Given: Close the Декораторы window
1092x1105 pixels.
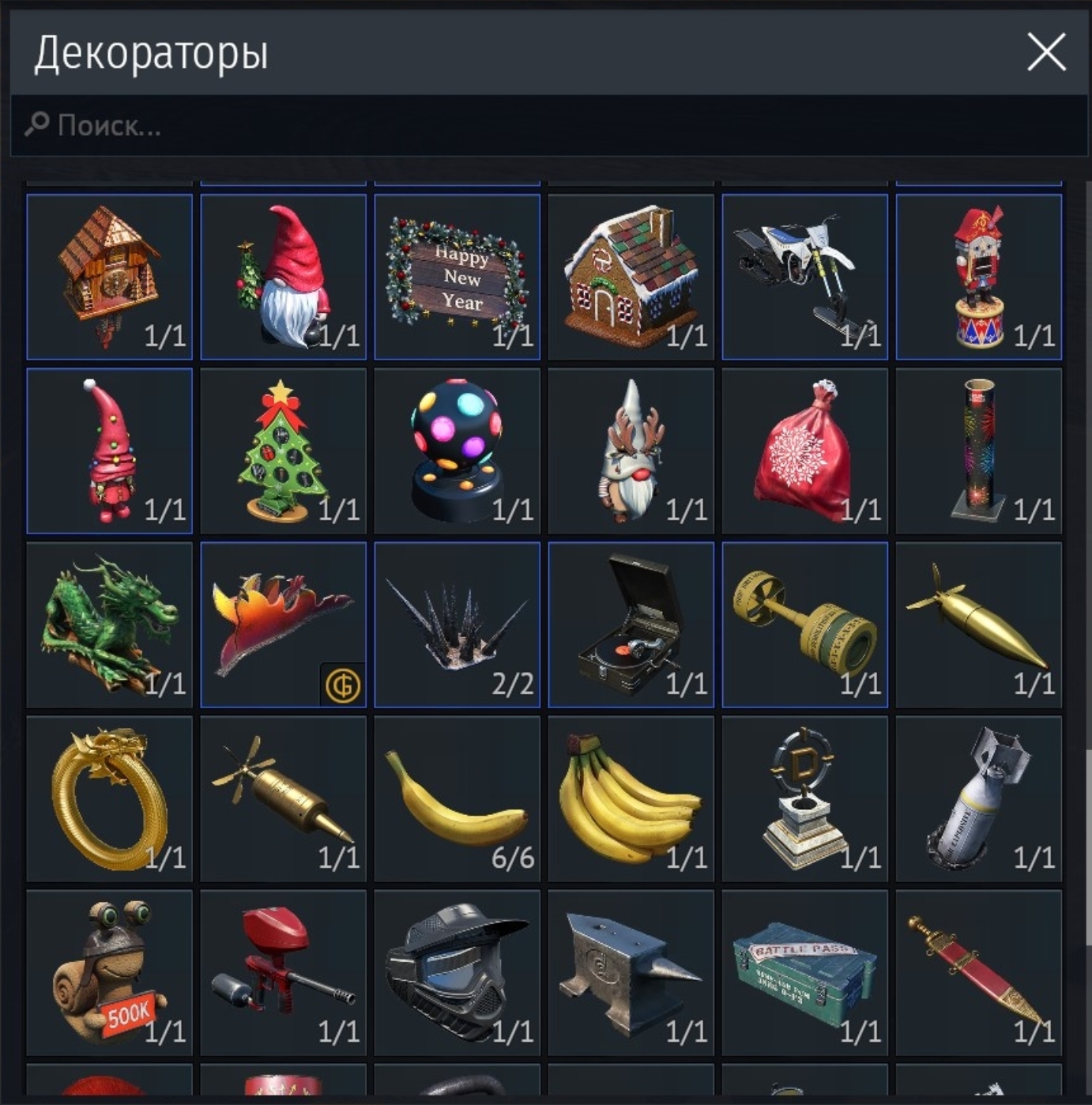Looking at the screenshot, I should click(1046, 53).
